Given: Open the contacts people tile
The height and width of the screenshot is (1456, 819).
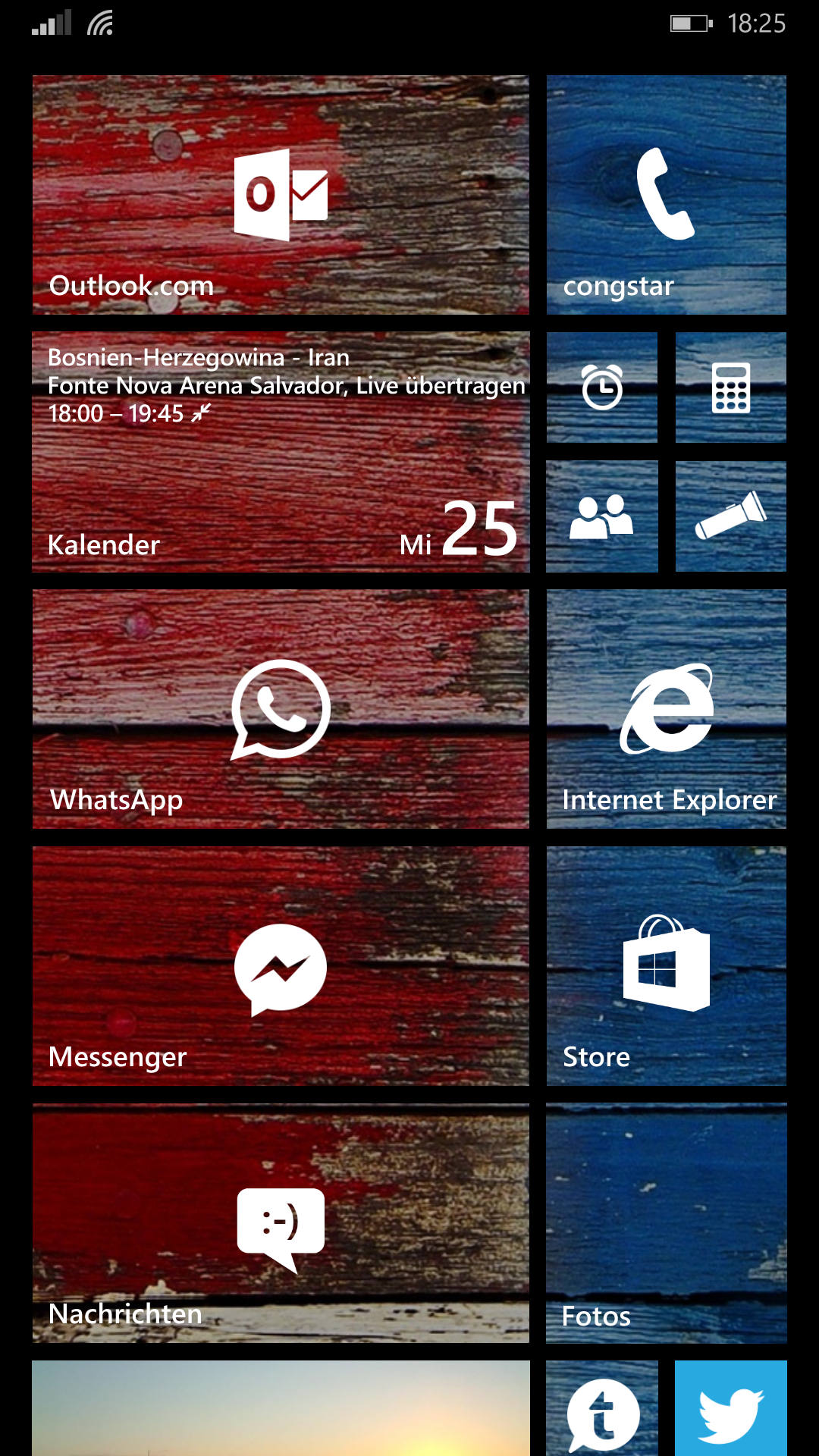Looking at the screenshot, I should click(602, 516).
